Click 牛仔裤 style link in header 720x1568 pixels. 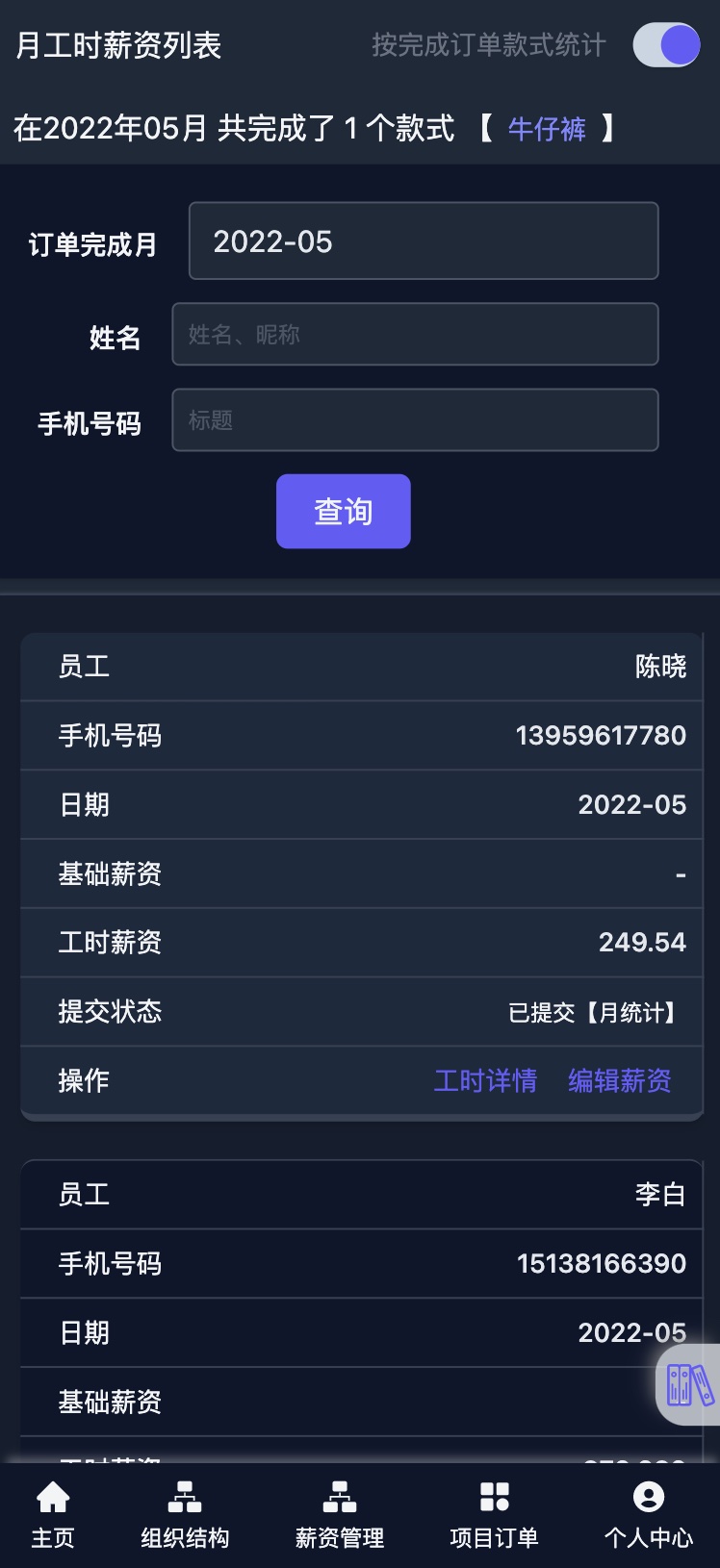point(547,128)
